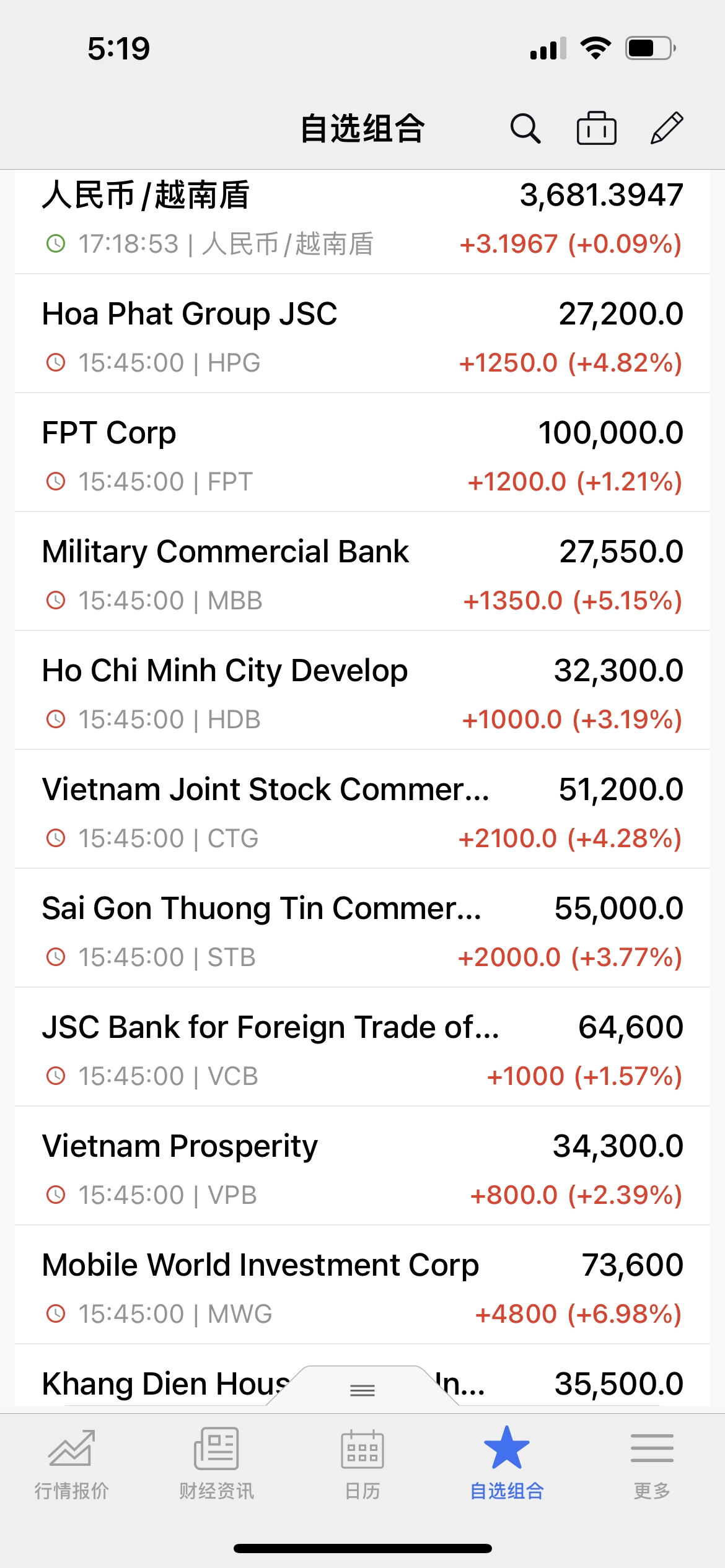The height and width of the screenshot is (1568, 725).
Task: Open Hoa Phat Group JSC quote
Action: coord(362,334)
